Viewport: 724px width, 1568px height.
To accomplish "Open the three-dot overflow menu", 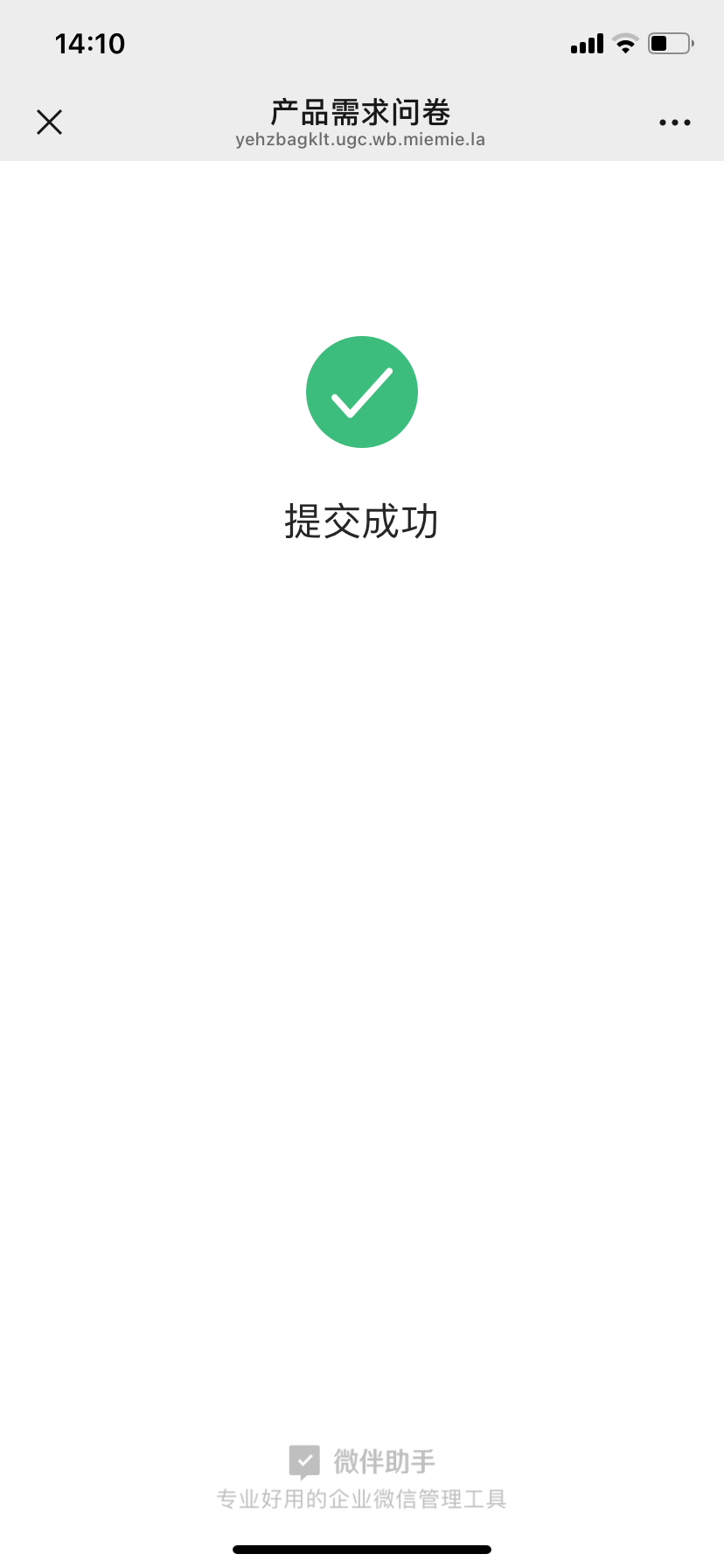I will [674, 122].
